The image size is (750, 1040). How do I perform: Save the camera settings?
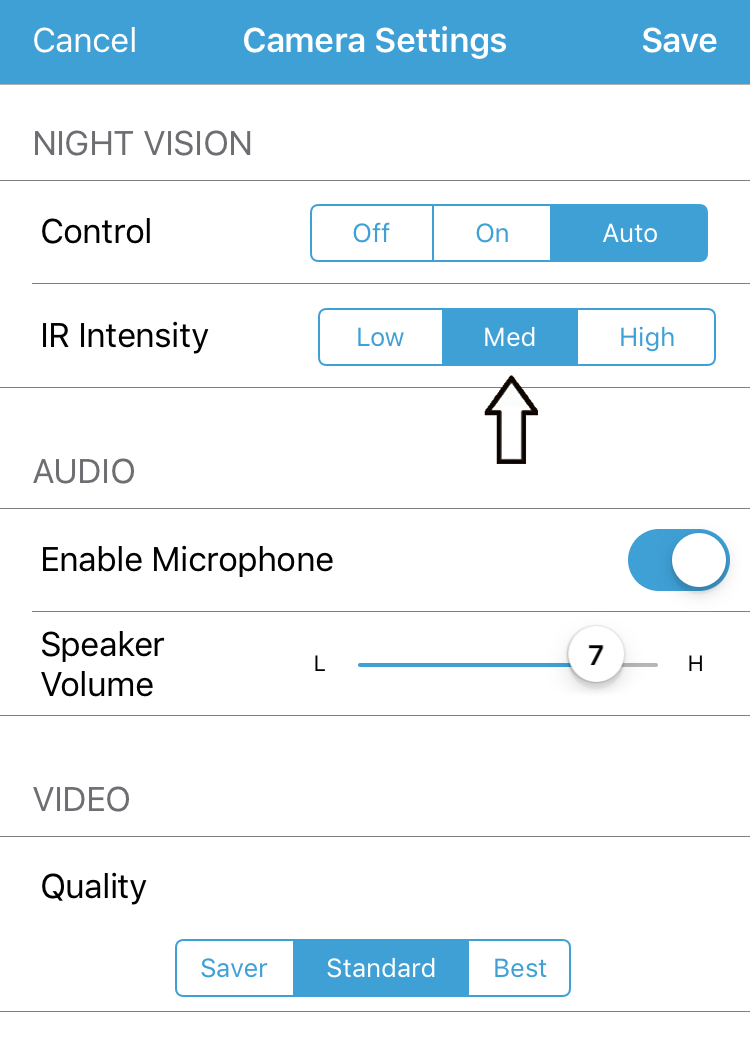pos(679,41)
